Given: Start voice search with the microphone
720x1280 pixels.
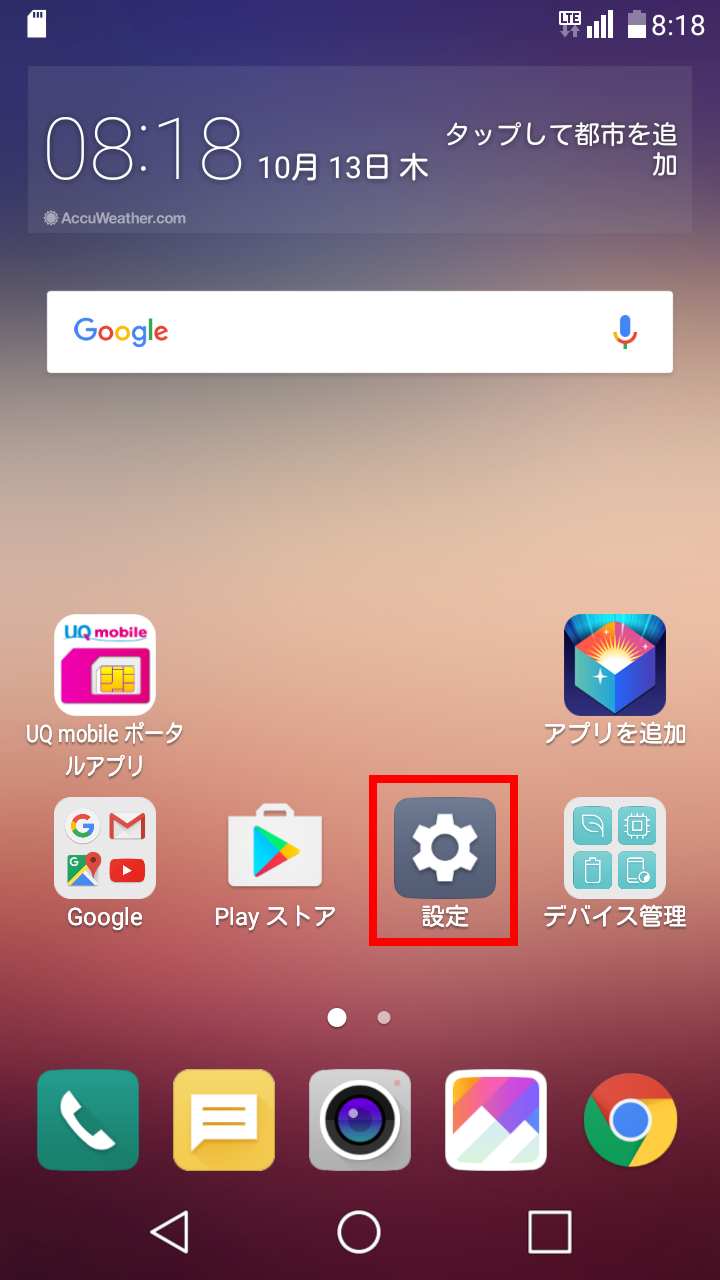Looking at the screenshot, I should pyautogui.click(x=625, y=332).
